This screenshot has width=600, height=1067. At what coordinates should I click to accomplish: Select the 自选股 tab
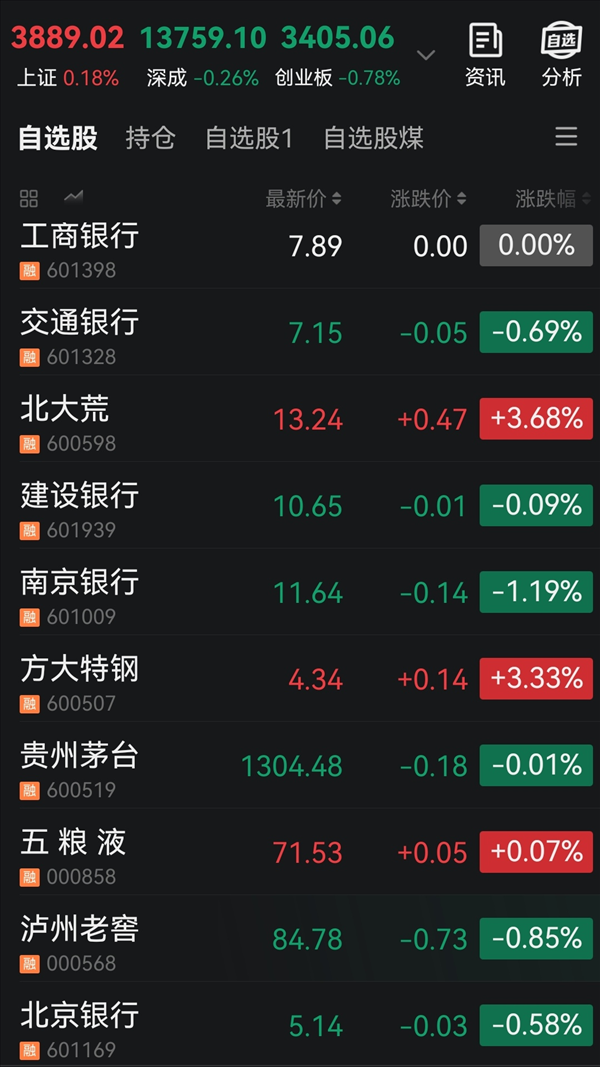coord(58,138)
